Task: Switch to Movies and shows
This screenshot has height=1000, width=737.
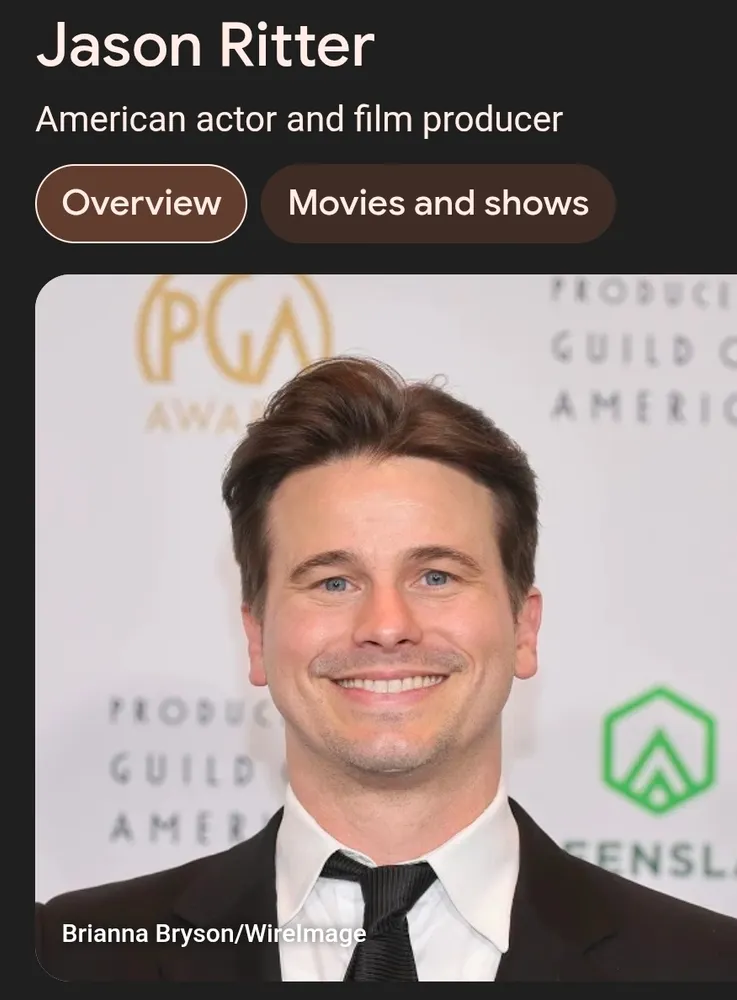Action: pos(438,203)
